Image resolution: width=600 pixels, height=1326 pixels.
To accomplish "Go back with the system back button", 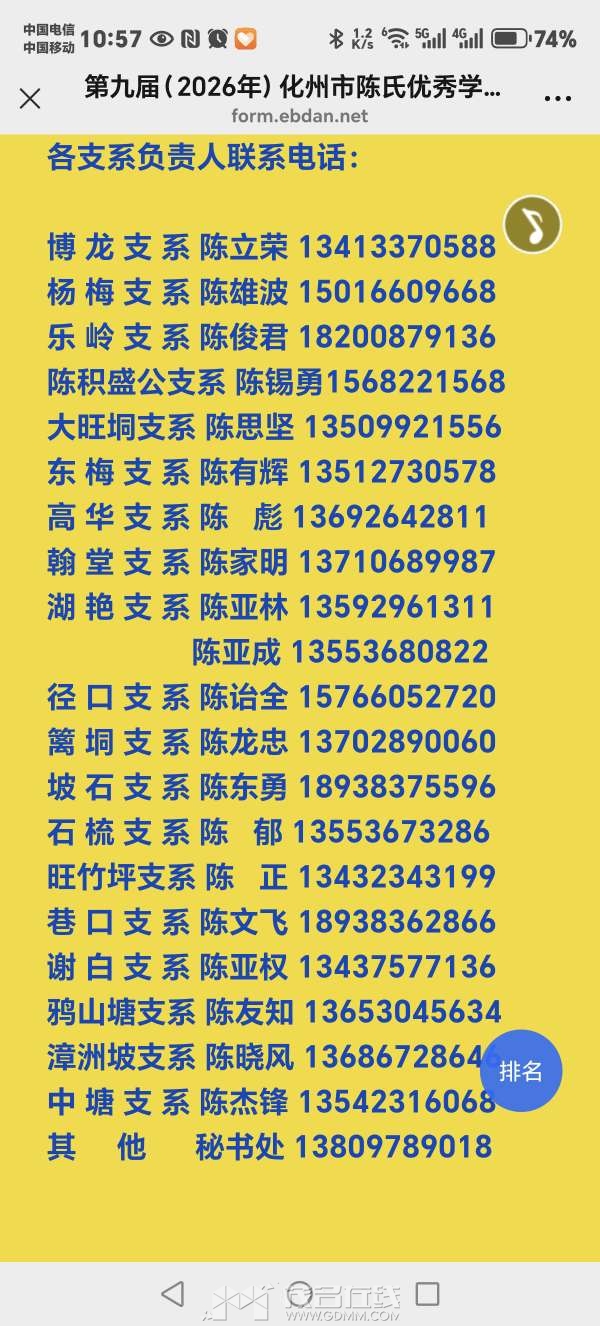I will tap(172, 1293).
